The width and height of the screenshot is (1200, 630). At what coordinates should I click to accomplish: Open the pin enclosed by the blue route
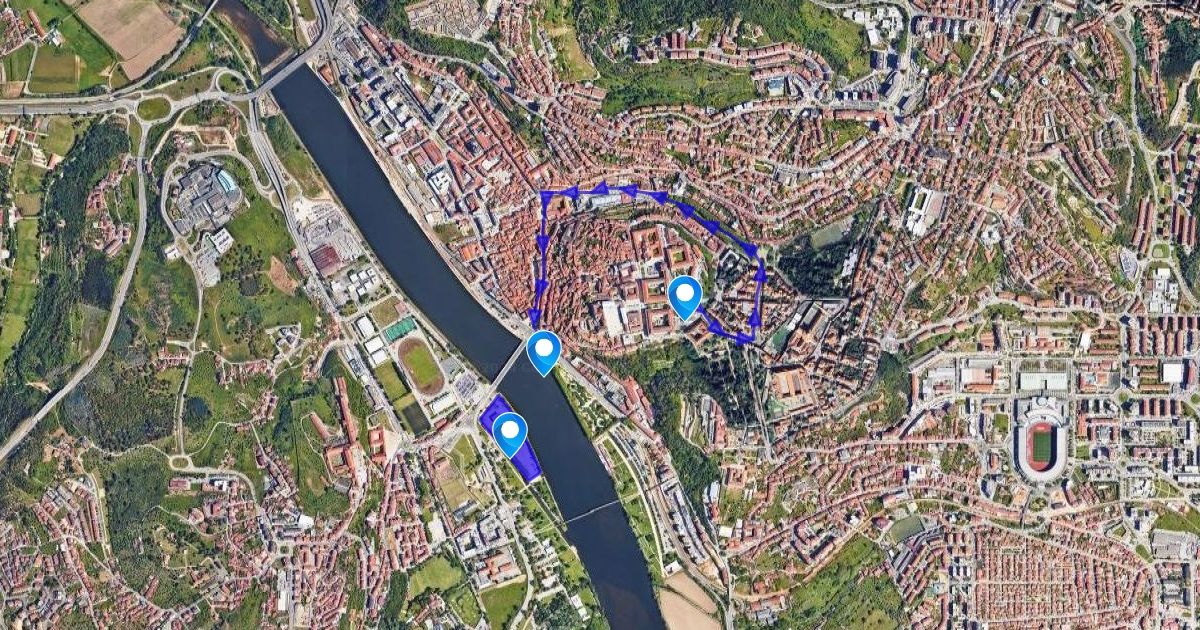coord(685,295)
